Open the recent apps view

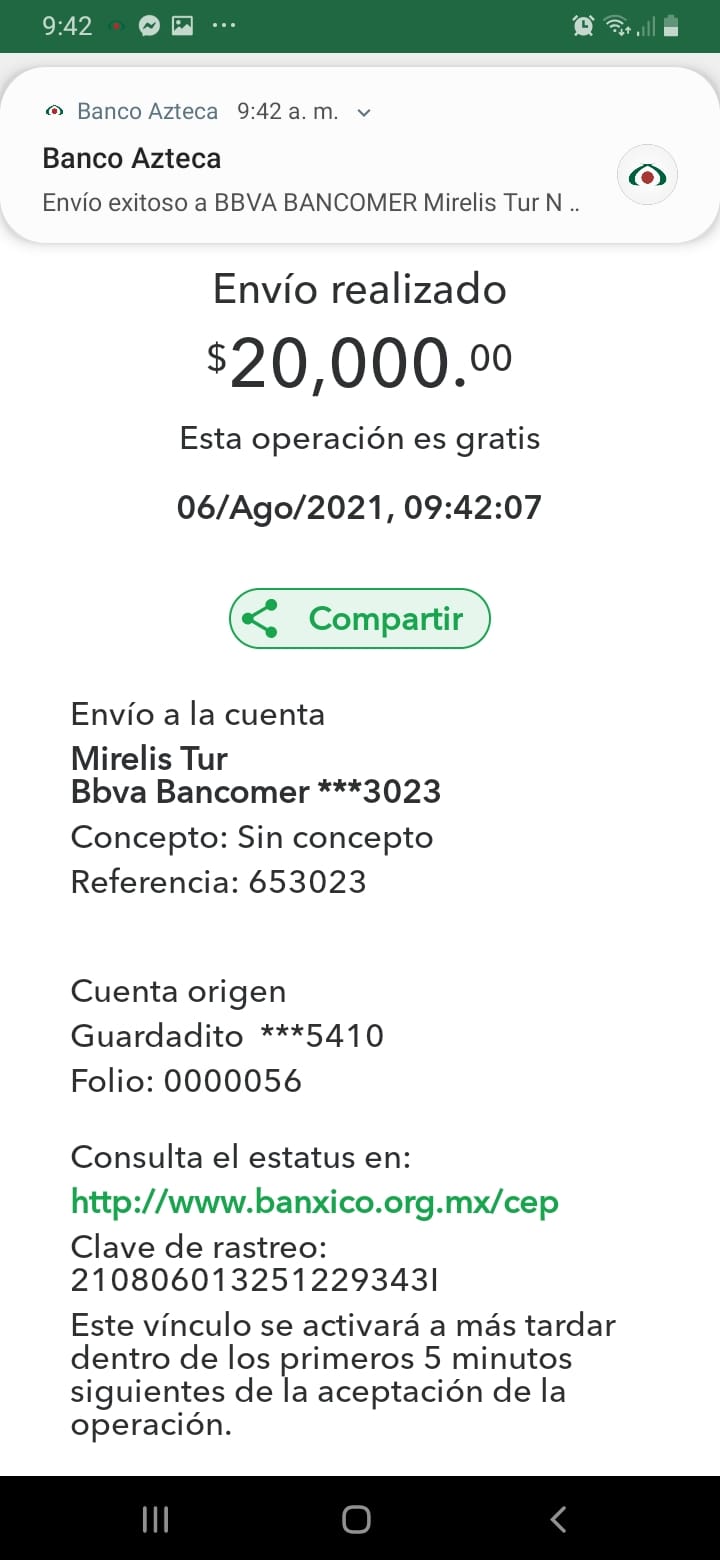tap(155, 1519)
